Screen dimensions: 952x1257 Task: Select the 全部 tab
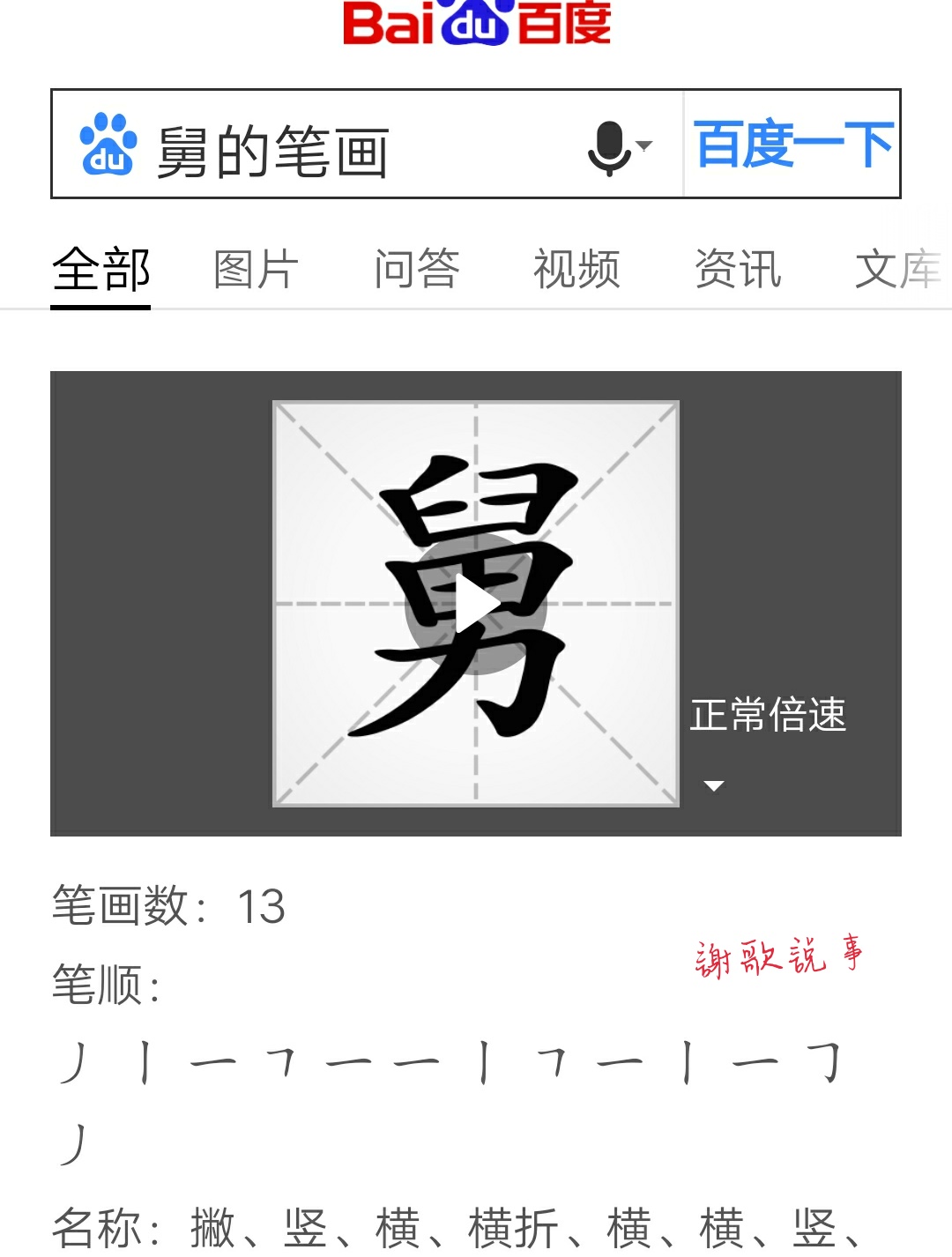100,270
